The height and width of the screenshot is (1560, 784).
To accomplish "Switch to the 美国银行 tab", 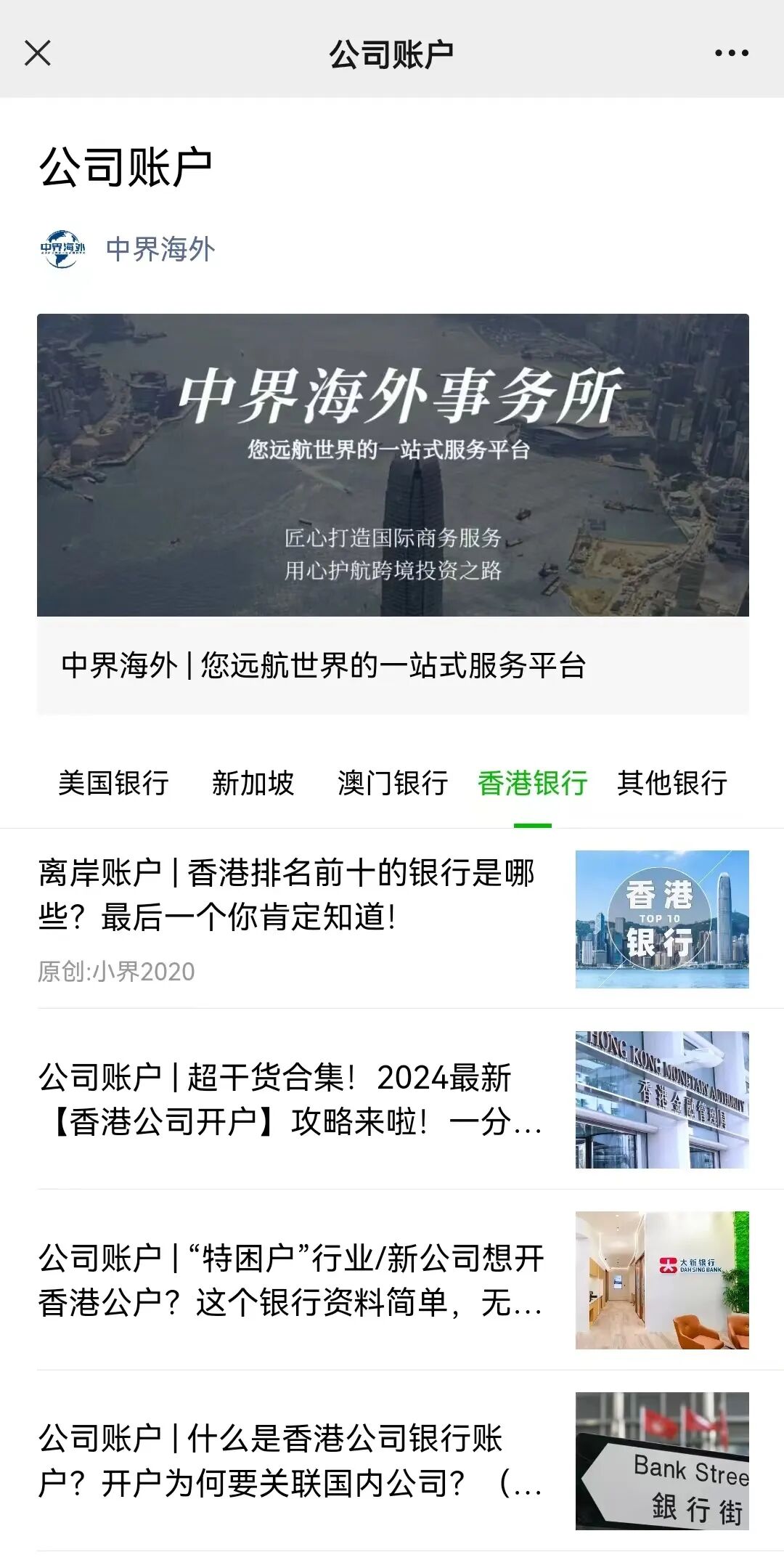I will point(113,784).
